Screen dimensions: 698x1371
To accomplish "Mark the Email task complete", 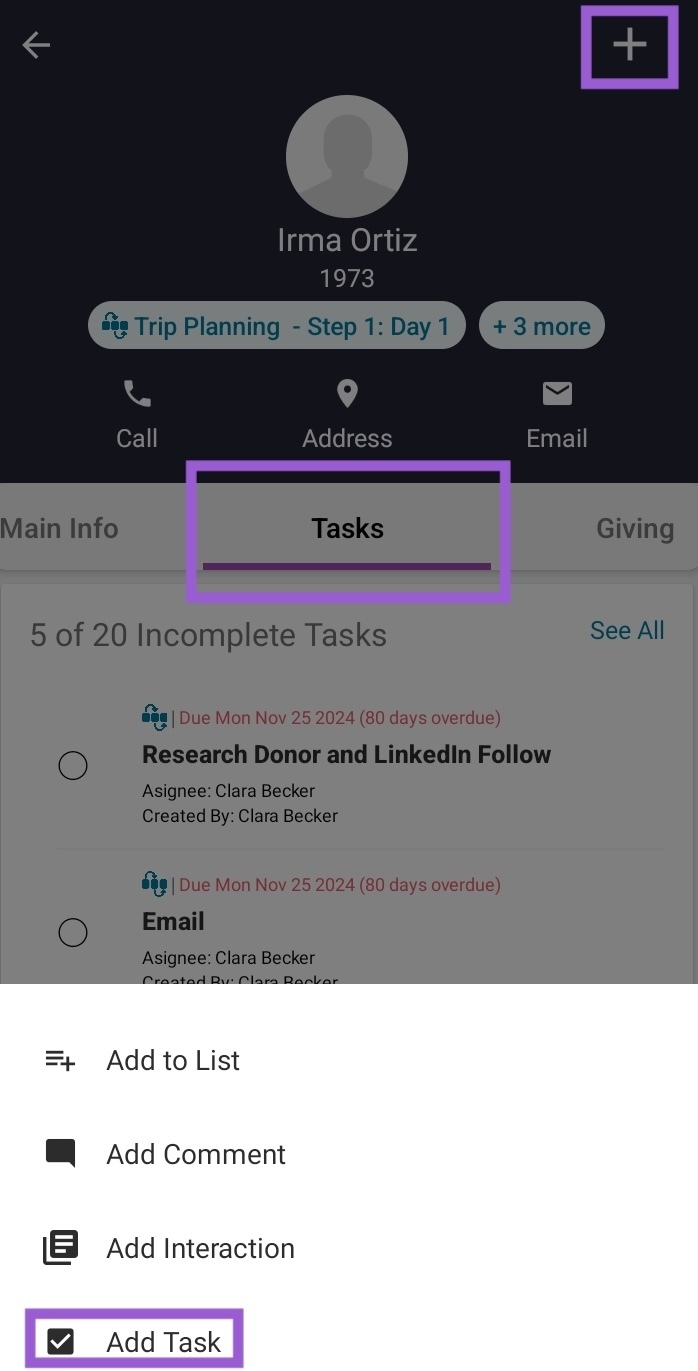I will pyautogui.click(x=73, y=933).
